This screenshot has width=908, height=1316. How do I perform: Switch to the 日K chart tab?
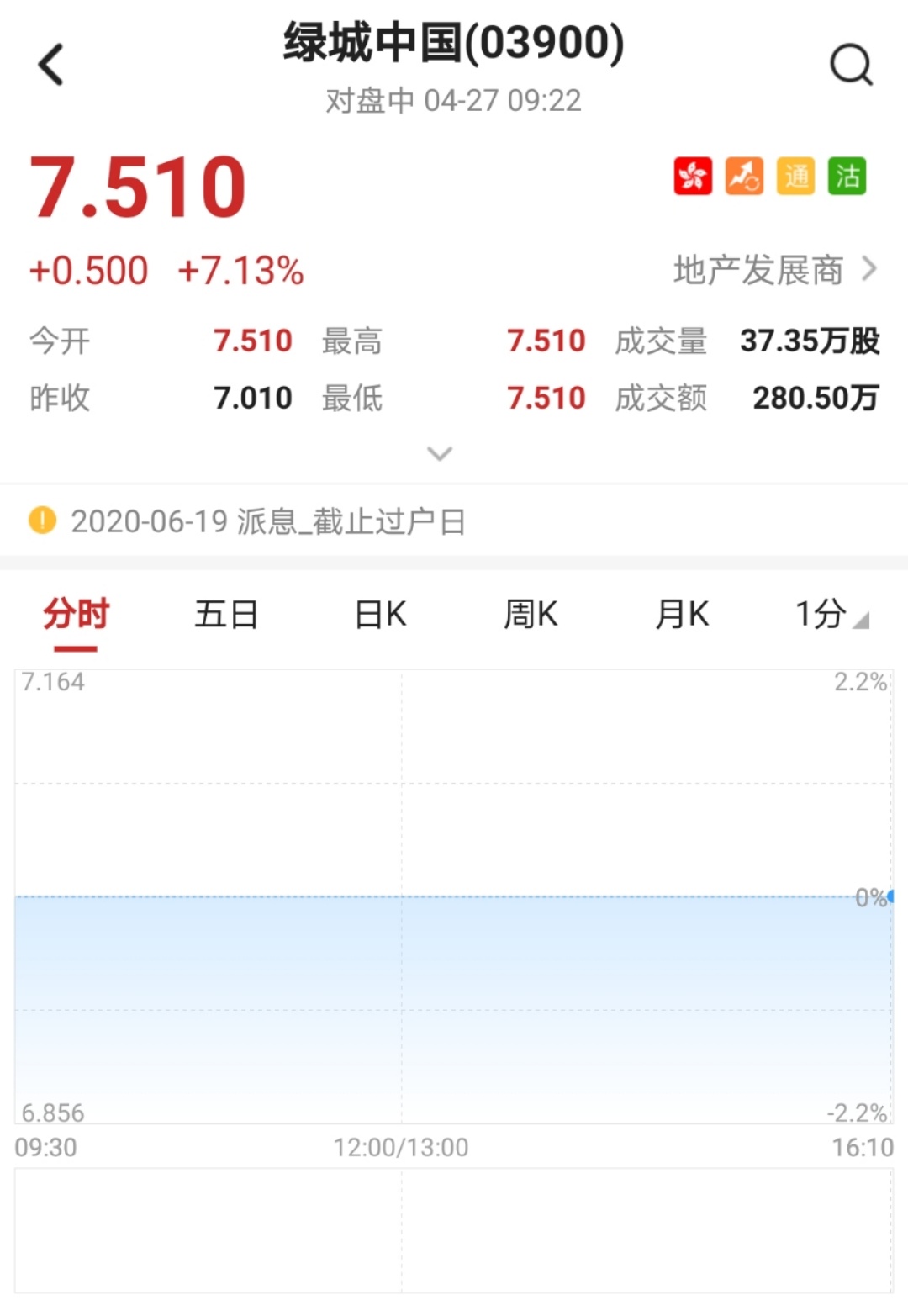[x=380, y=615]
